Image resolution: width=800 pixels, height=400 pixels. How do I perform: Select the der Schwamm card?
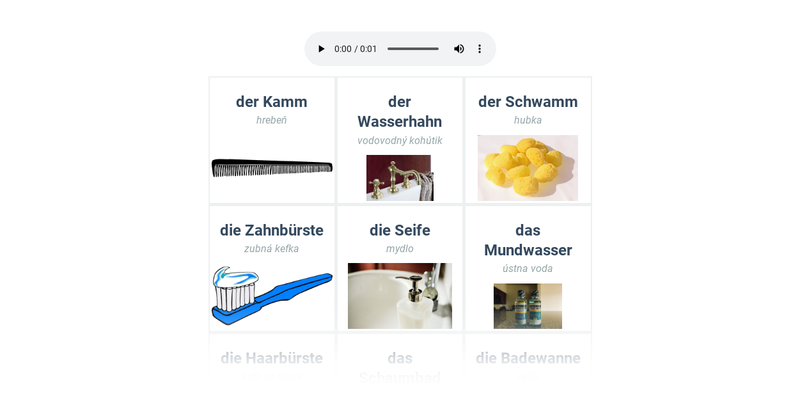(x=528, y=140)
